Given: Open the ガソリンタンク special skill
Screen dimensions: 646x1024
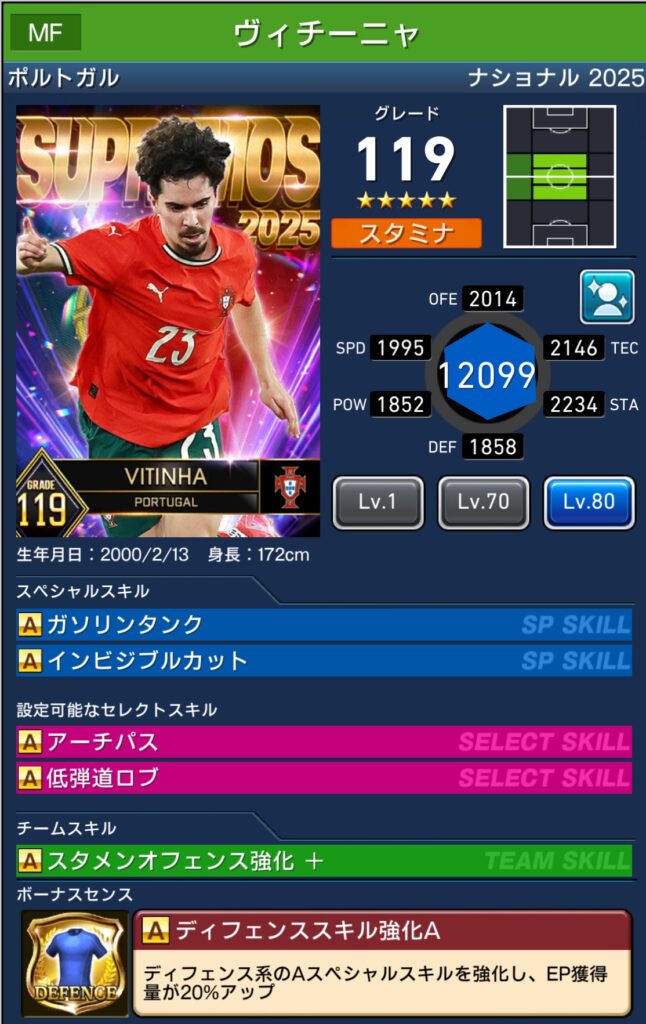Looking at the screenshot, I should [x=323, y=625].
